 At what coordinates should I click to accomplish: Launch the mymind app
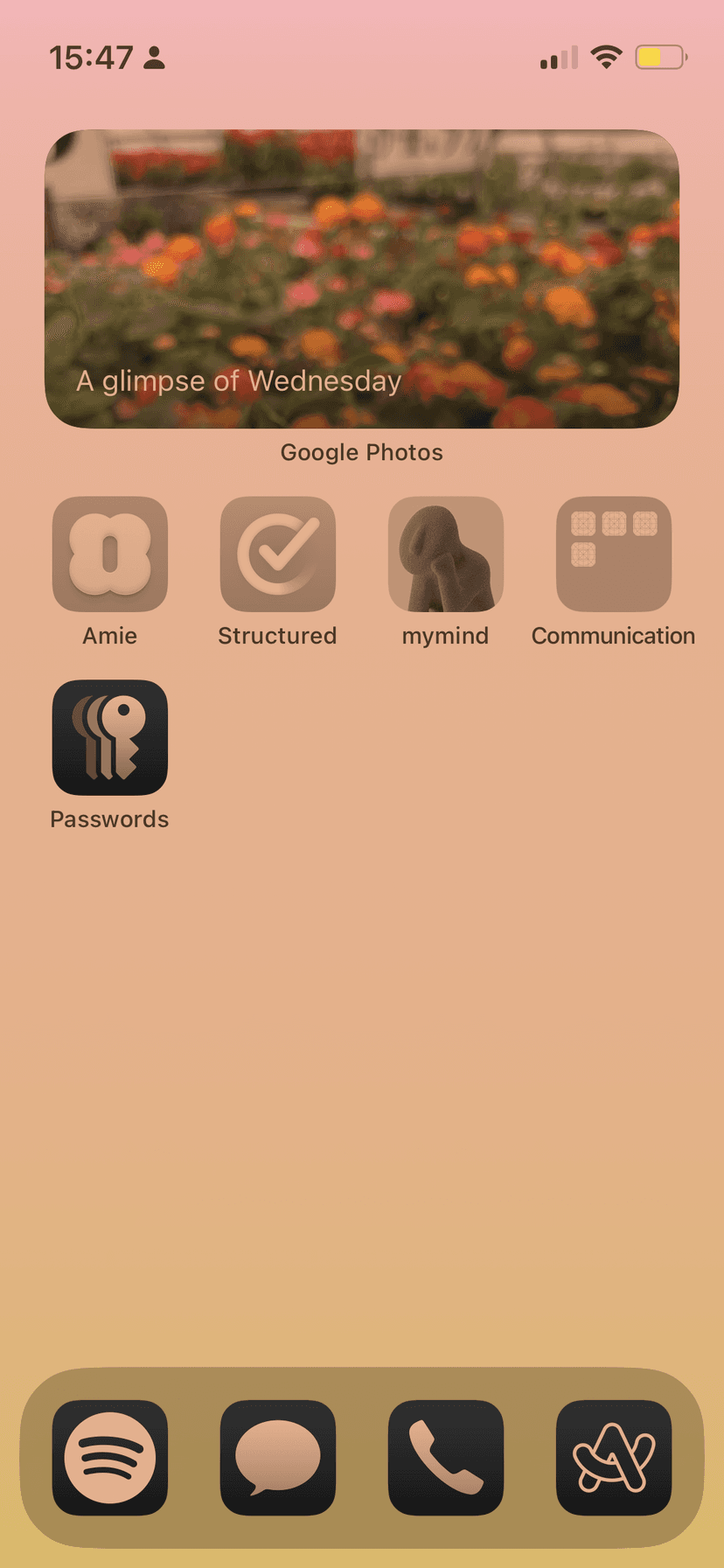pos(446,554)
